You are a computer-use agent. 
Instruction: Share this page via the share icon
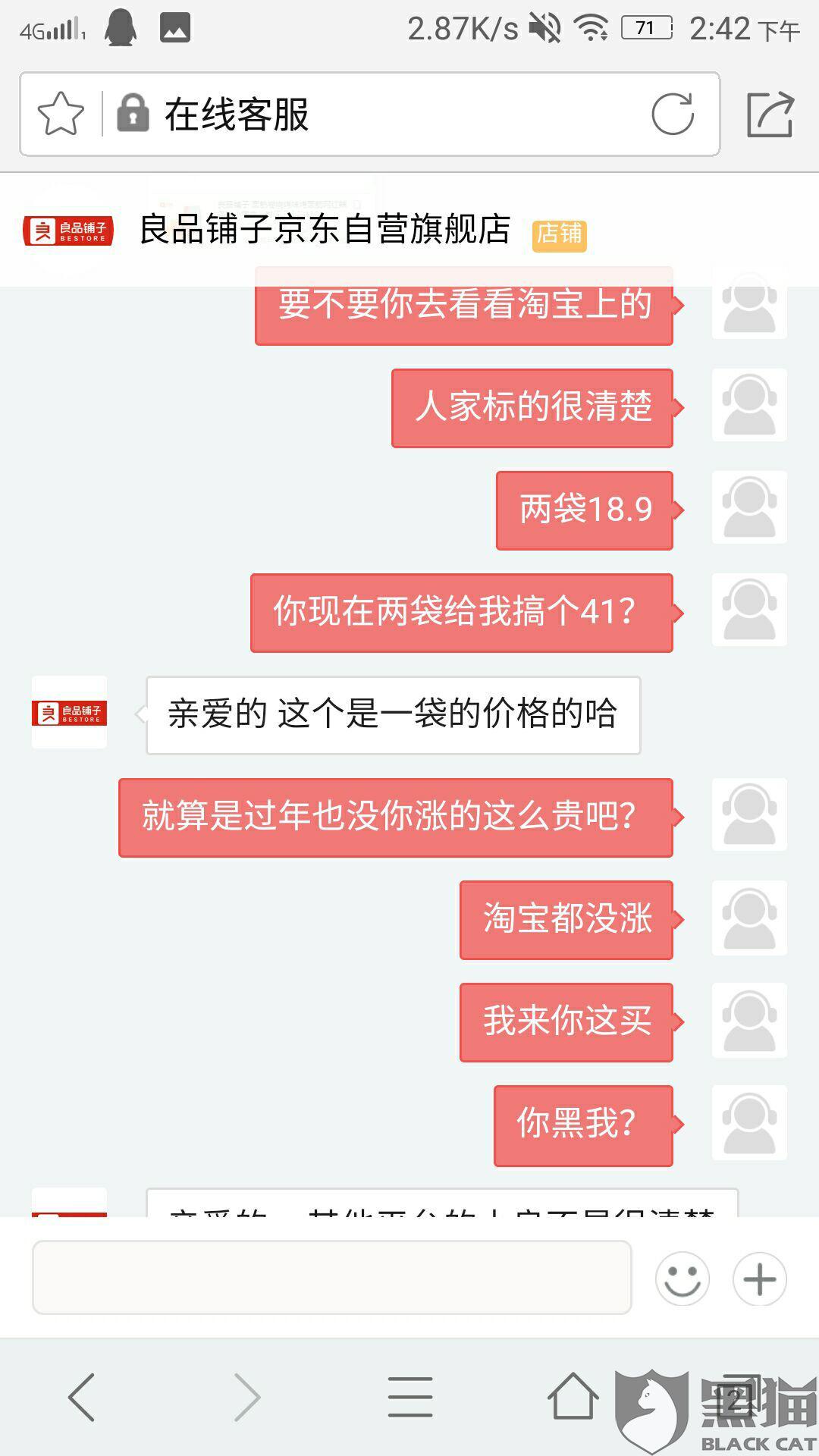coord(770,115)
